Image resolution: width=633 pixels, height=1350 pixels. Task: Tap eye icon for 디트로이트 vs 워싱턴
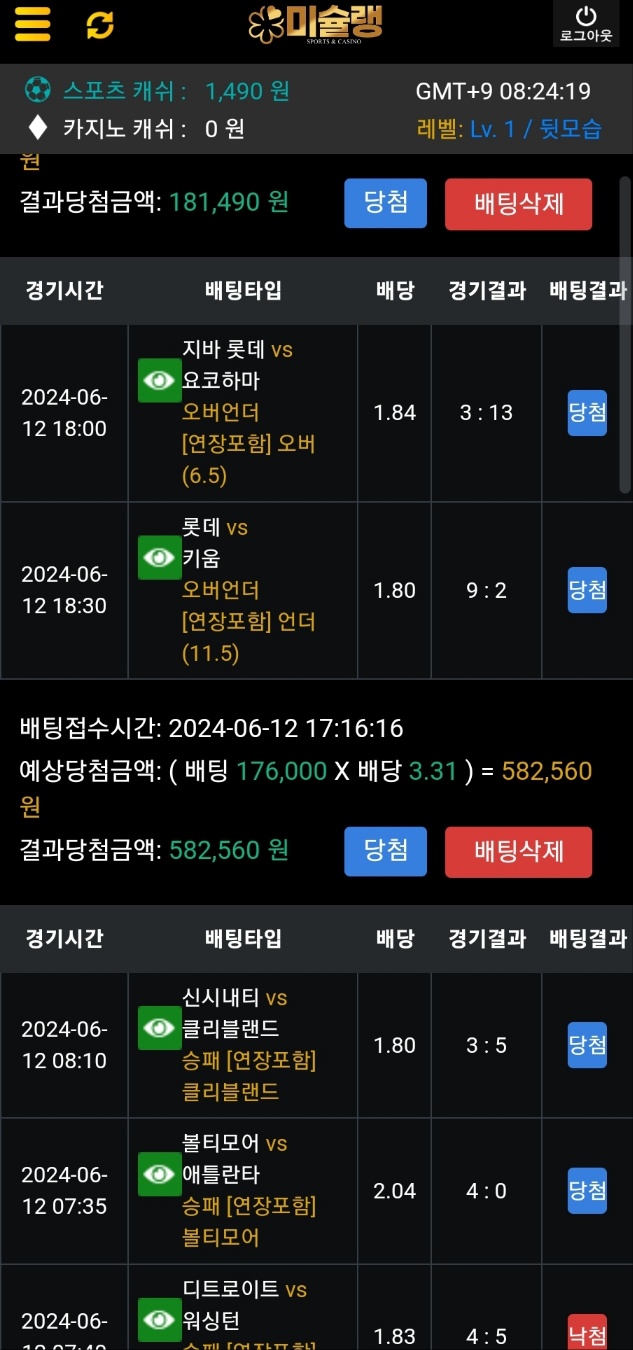coord(159,1320)
